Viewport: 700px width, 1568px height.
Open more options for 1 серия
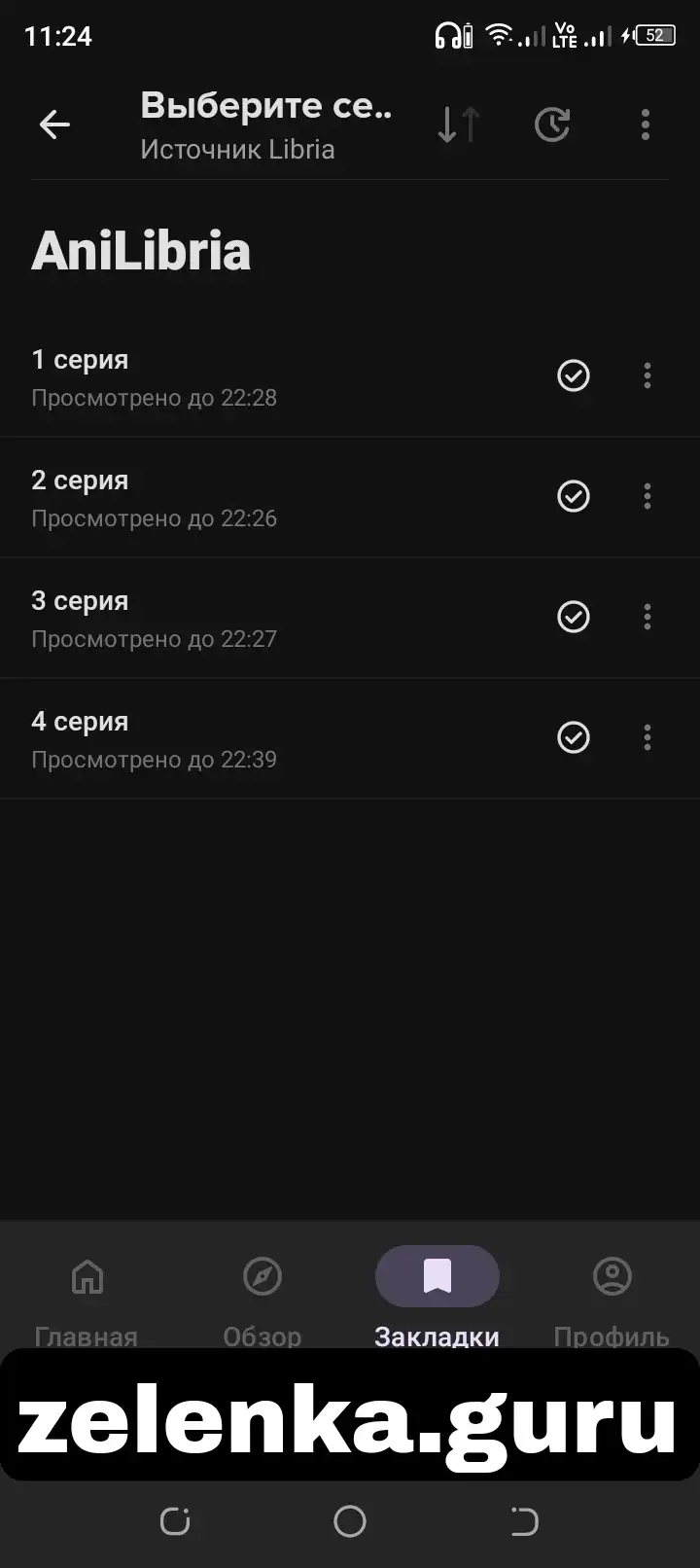(647, 375)
